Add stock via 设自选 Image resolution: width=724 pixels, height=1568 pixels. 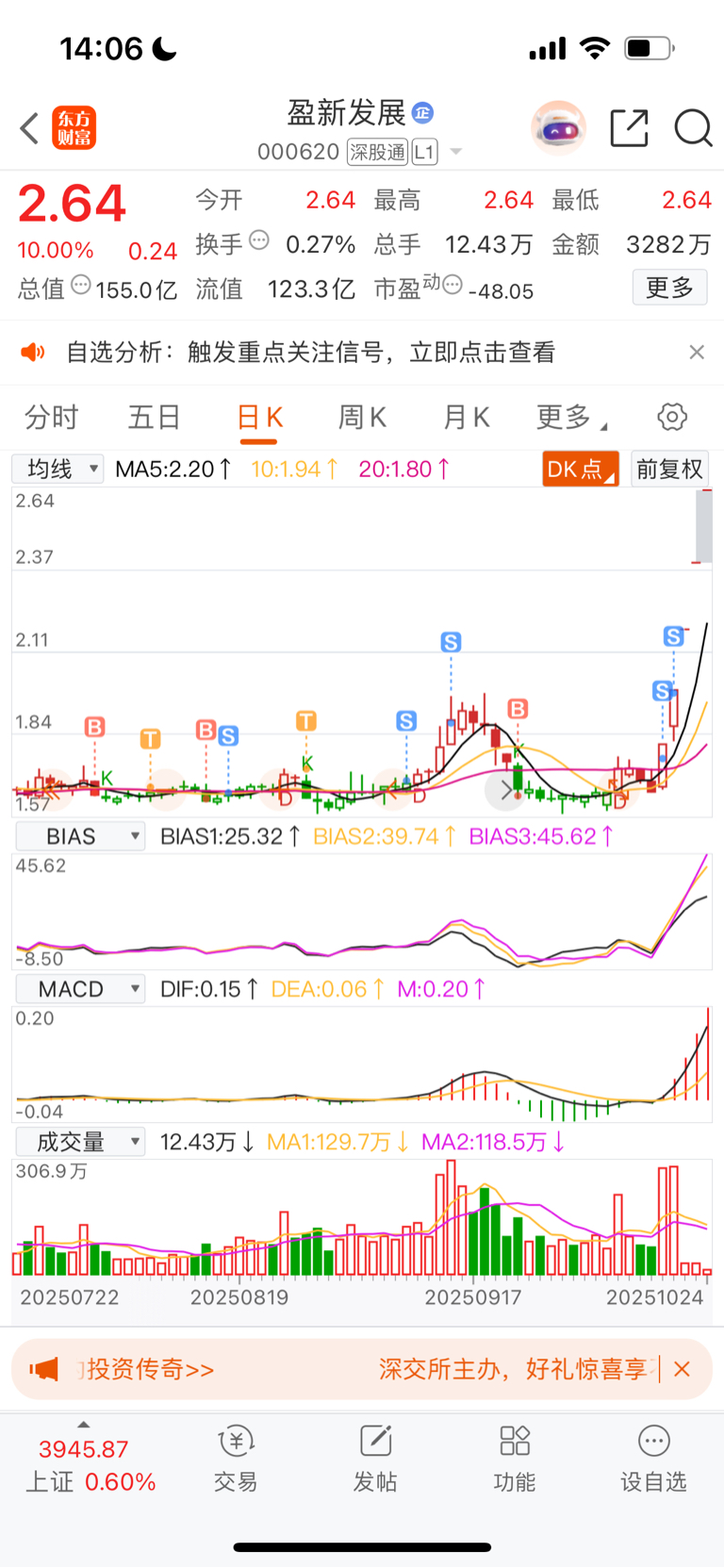[x=653, y=1459]
